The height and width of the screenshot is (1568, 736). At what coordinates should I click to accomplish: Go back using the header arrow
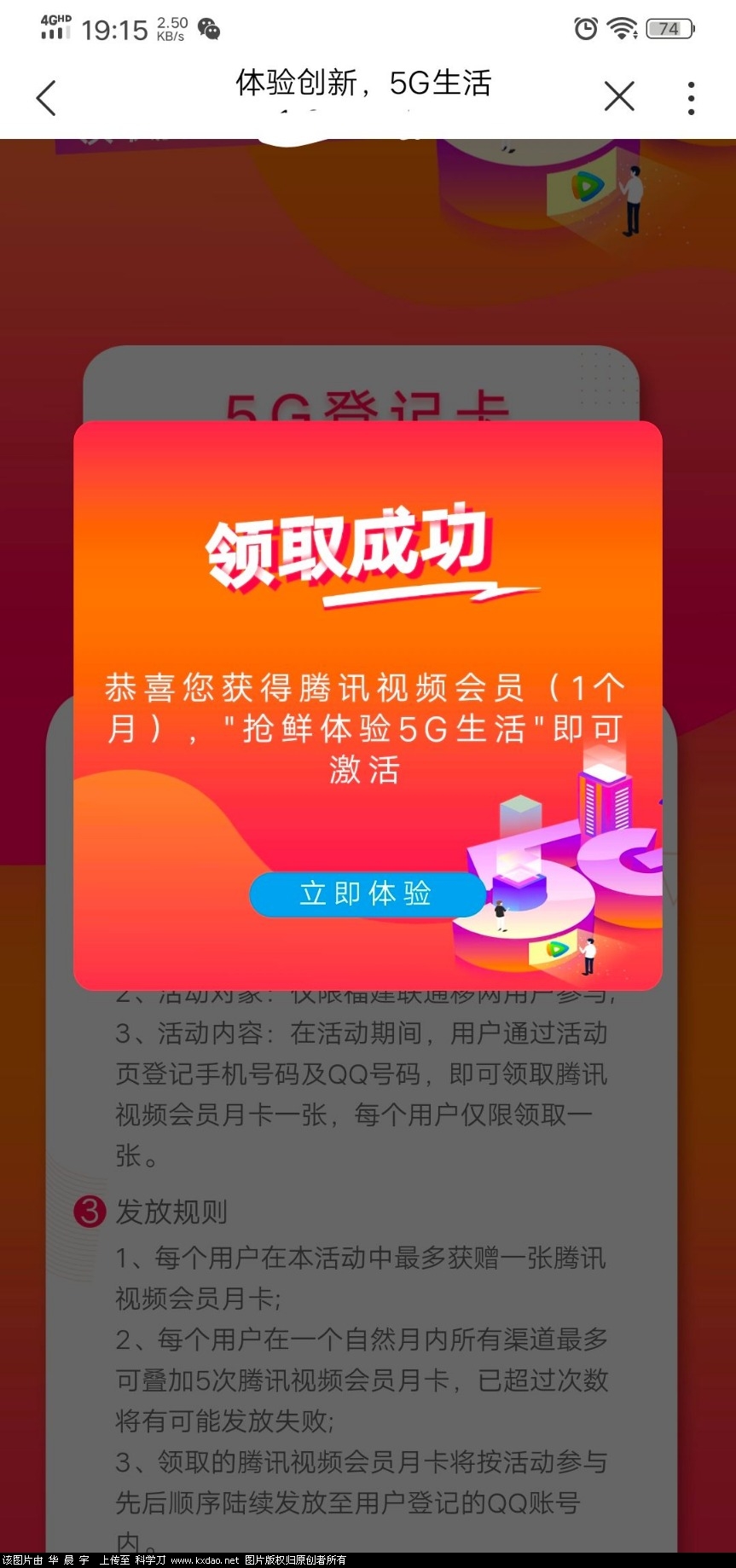pyautogui.click(x=47, y=98)
